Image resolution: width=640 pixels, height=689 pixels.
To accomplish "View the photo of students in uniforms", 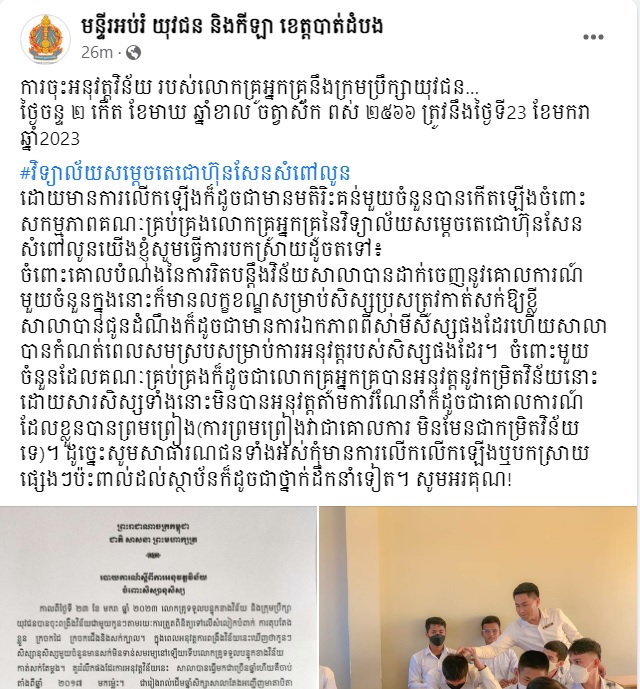I will [479, 597].
